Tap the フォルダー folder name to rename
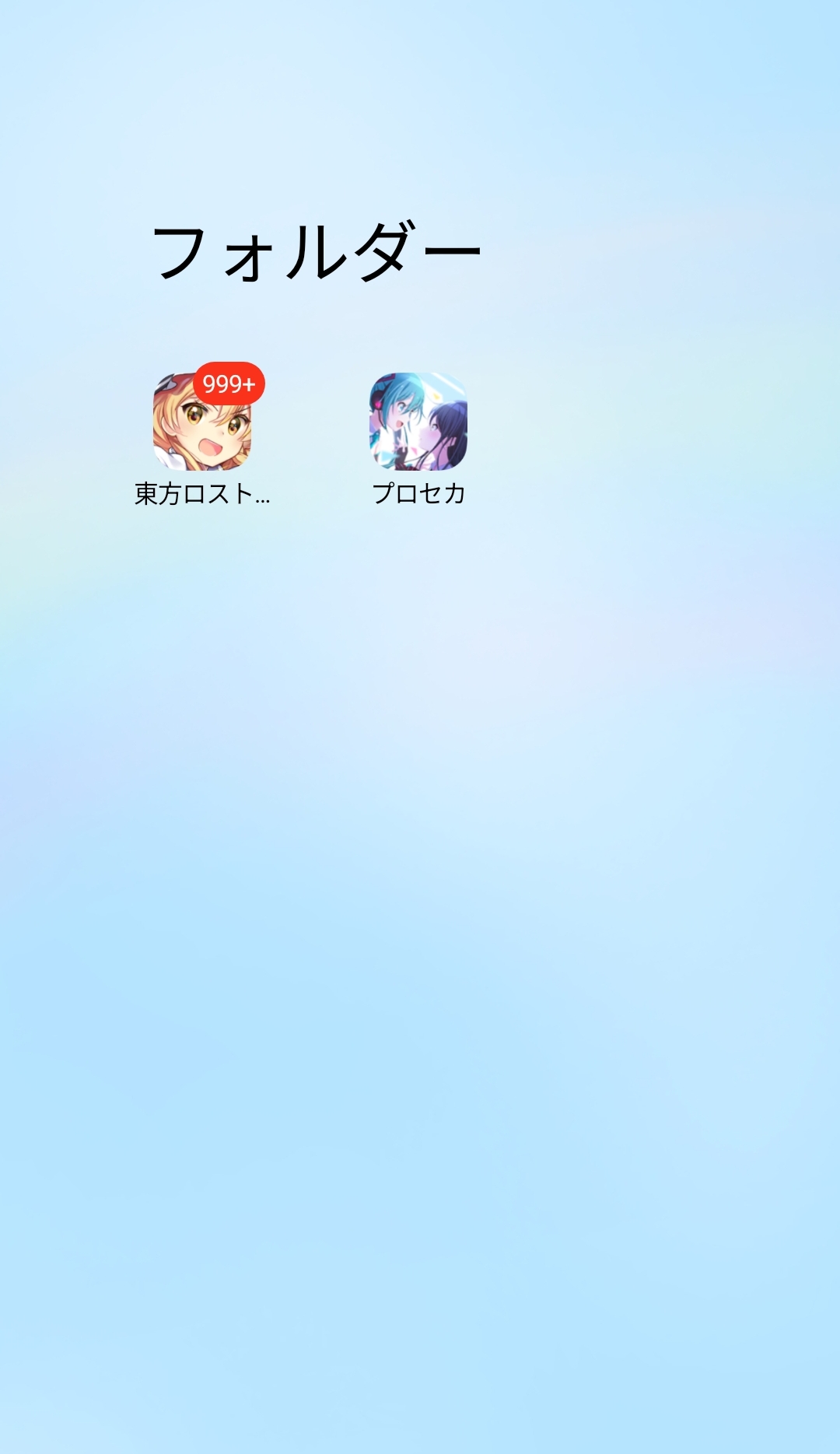 (317, 251)
